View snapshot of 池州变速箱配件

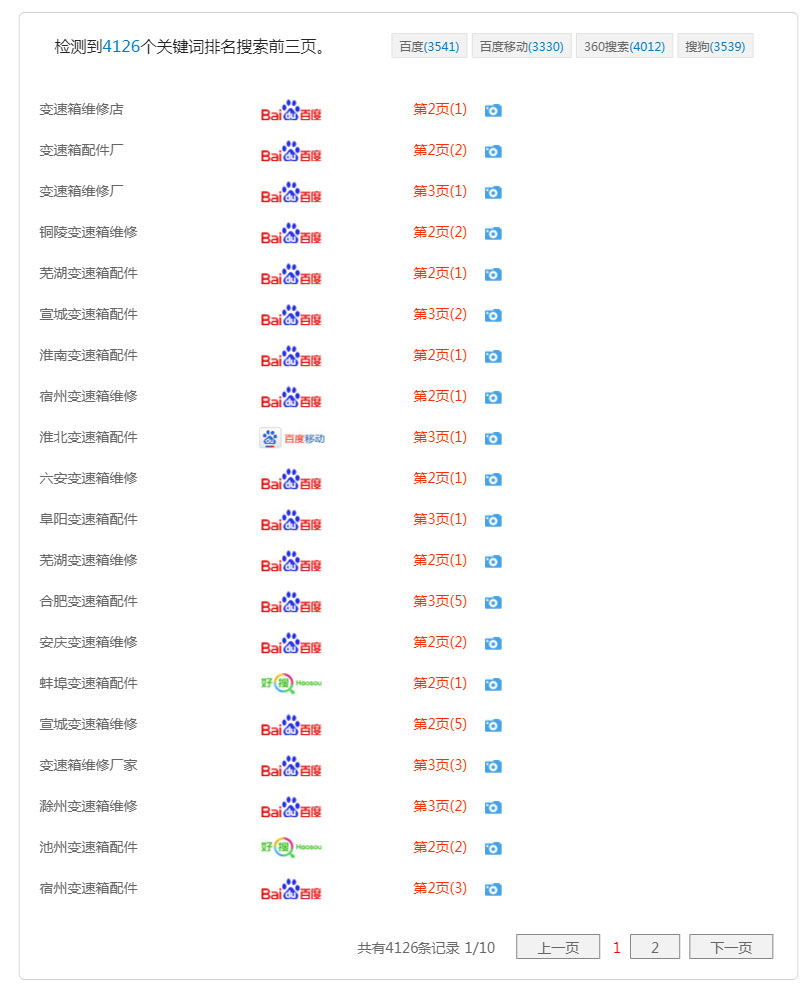click(x=493, y=848)
